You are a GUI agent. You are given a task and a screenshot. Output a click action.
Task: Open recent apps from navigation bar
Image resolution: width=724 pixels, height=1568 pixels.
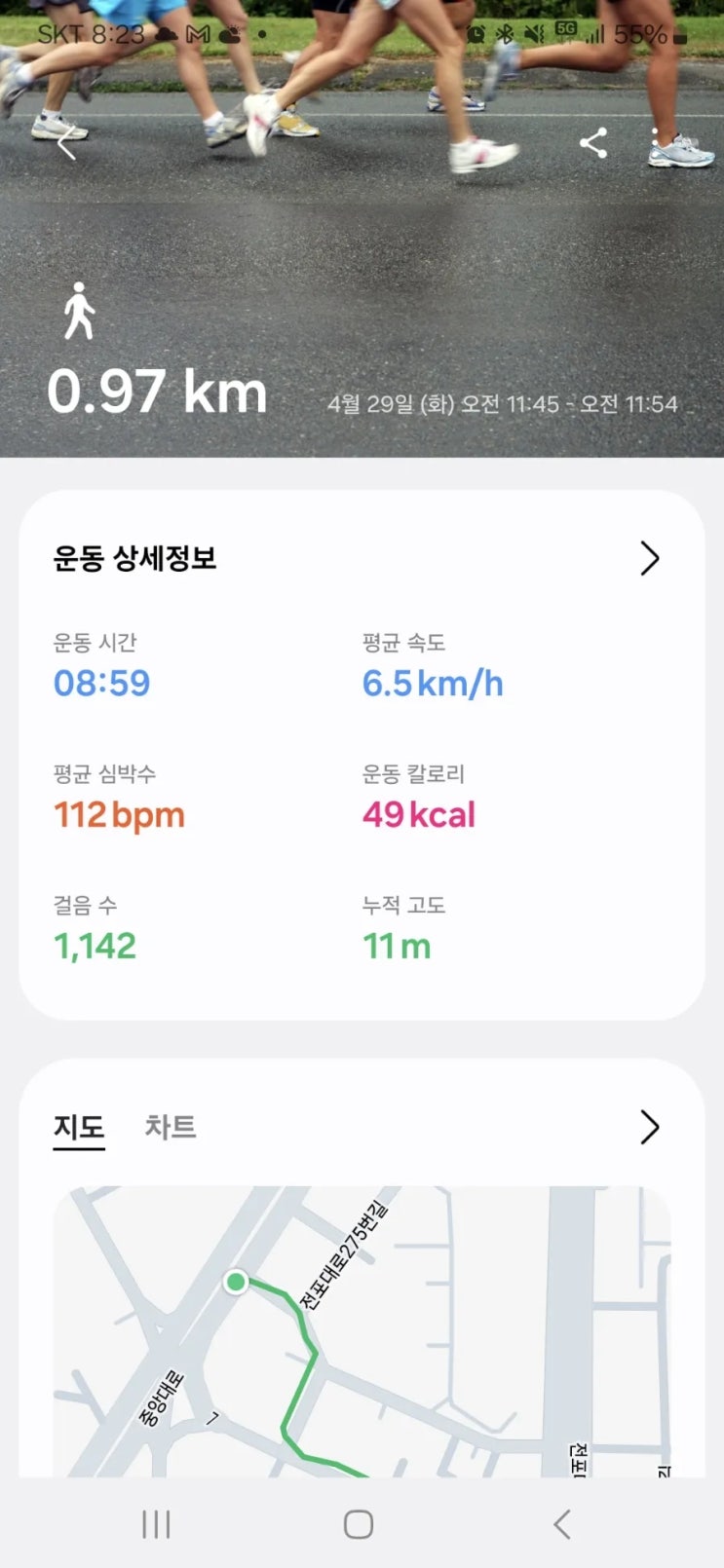(156, 1524)
